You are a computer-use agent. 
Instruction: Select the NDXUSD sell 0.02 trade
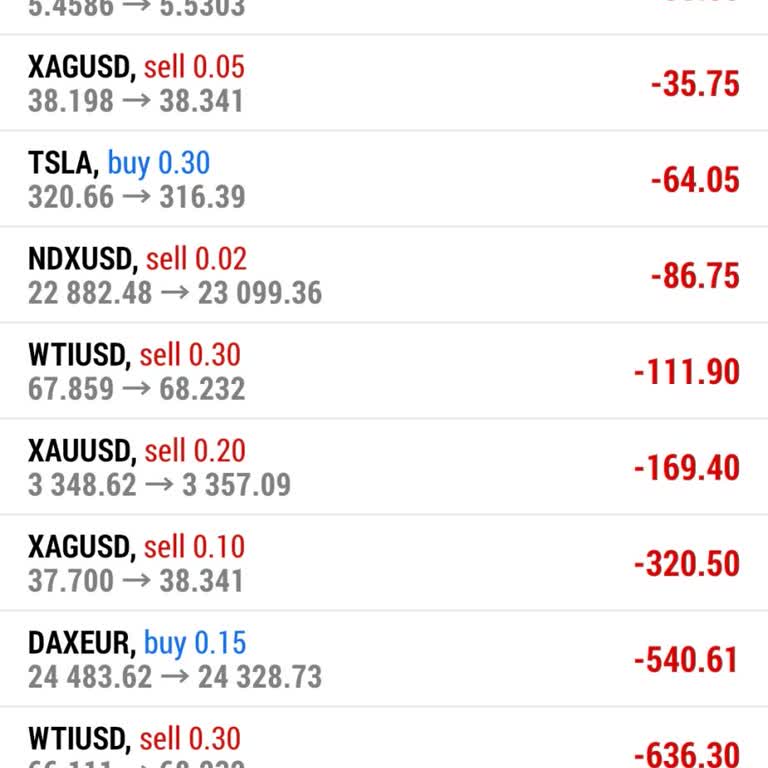384,276
